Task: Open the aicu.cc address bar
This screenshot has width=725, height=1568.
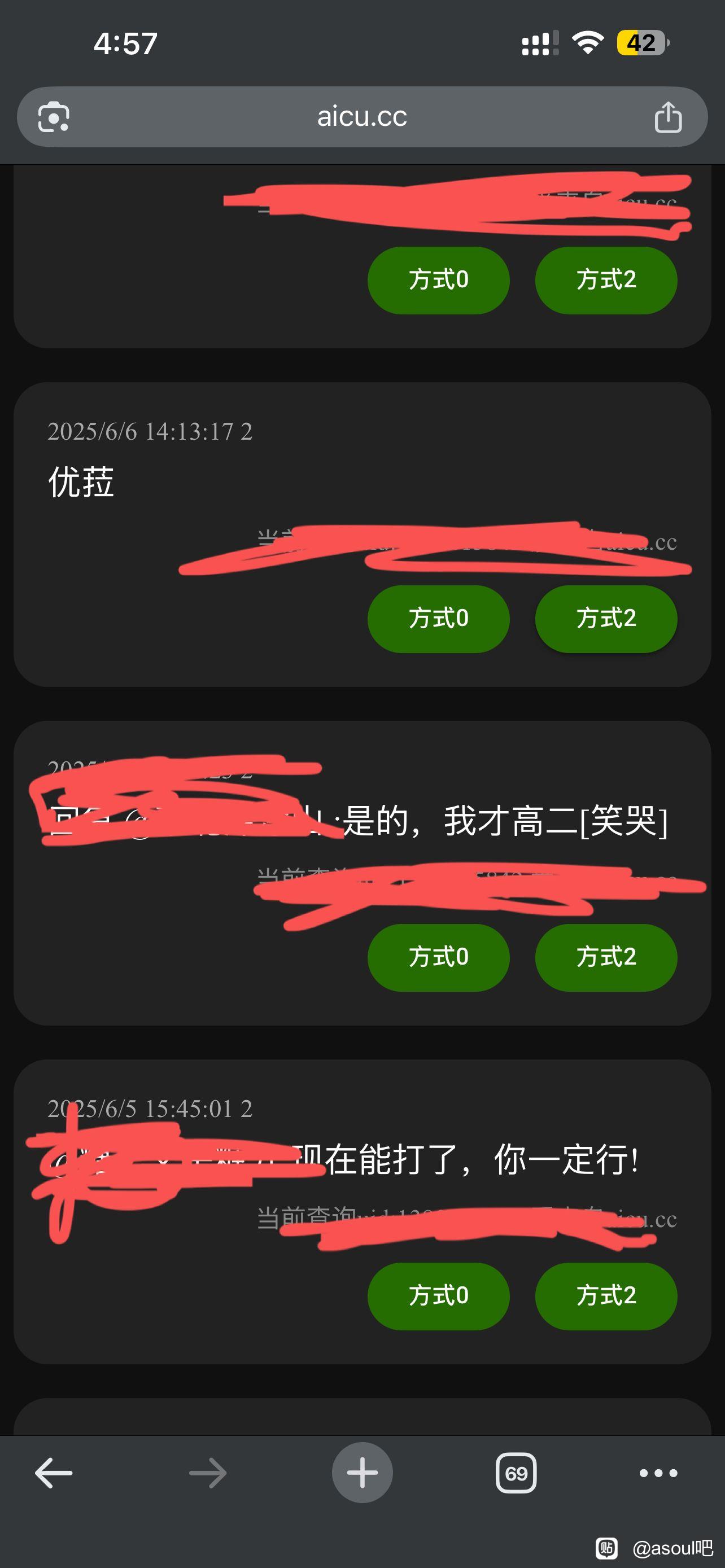Action: point(361,116)
